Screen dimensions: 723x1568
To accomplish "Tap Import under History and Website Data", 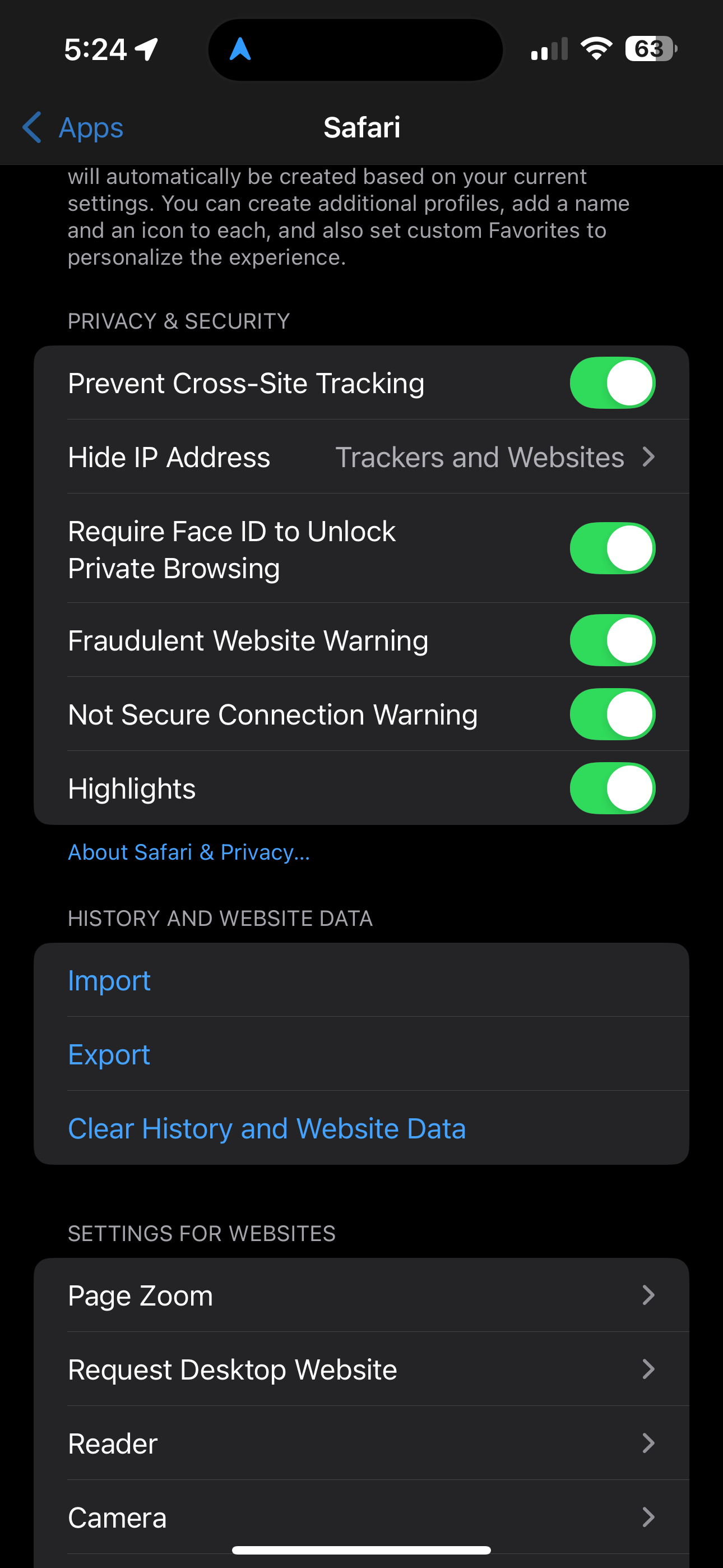I will (361, 980).
